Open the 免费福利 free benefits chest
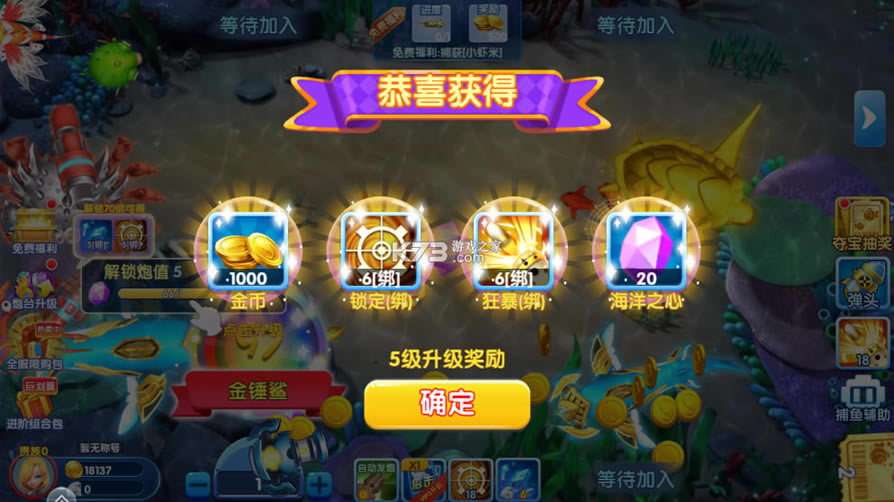The image size is (894, 502). [x=34, y=223]
